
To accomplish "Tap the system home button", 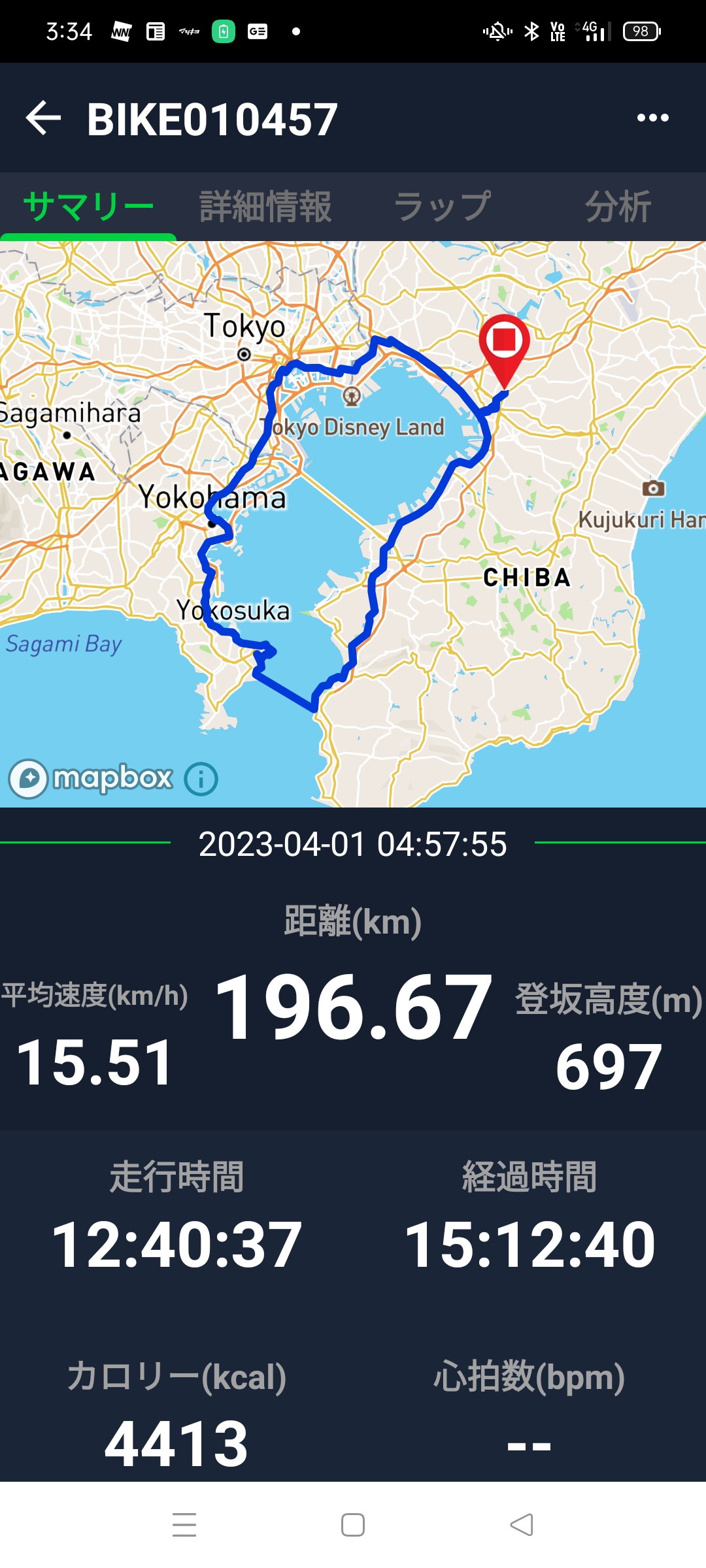I will click(x=353, y=1525).
